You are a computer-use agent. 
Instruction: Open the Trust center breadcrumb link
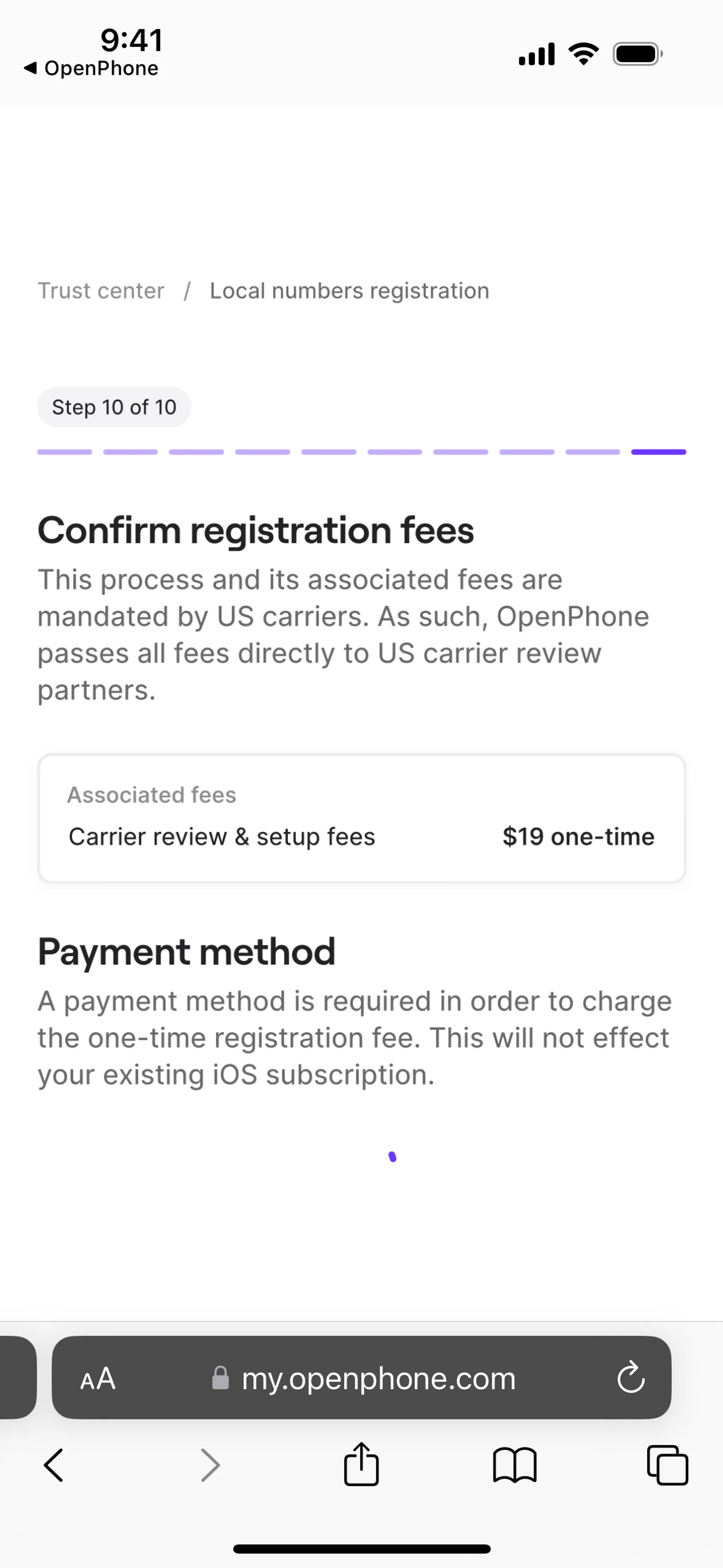tap(101, 291)
